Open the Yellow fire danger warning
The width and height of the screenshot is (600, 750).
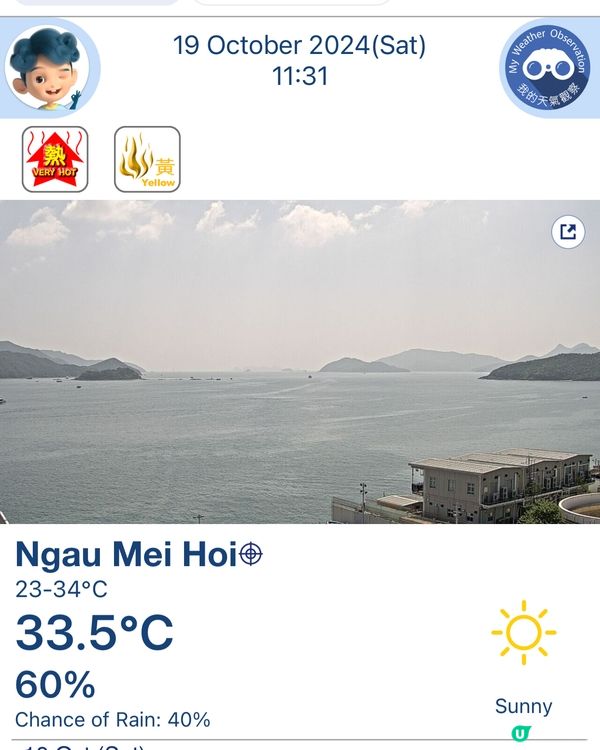(147, 159)
